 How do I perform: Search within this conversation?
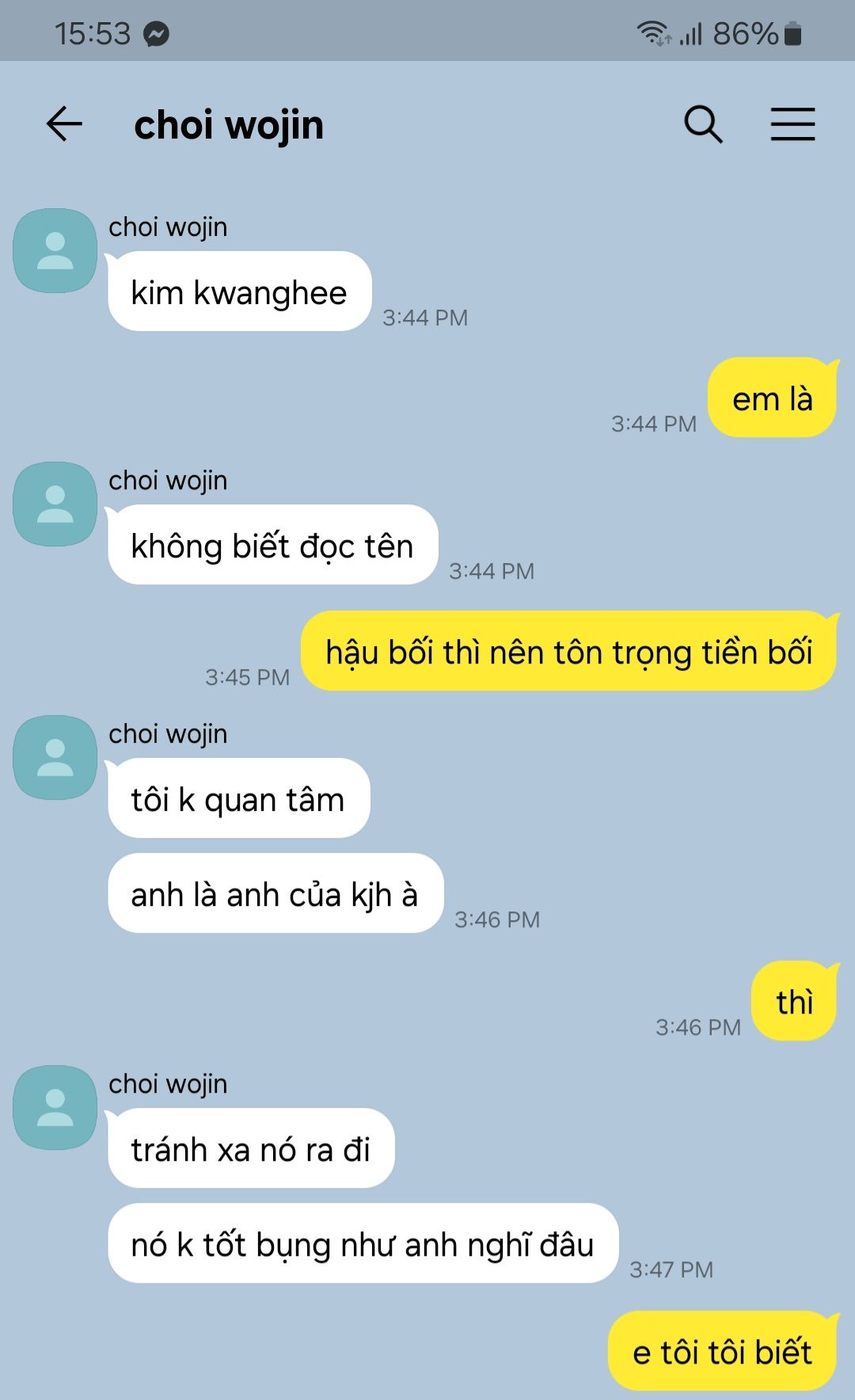coord(703,124)
